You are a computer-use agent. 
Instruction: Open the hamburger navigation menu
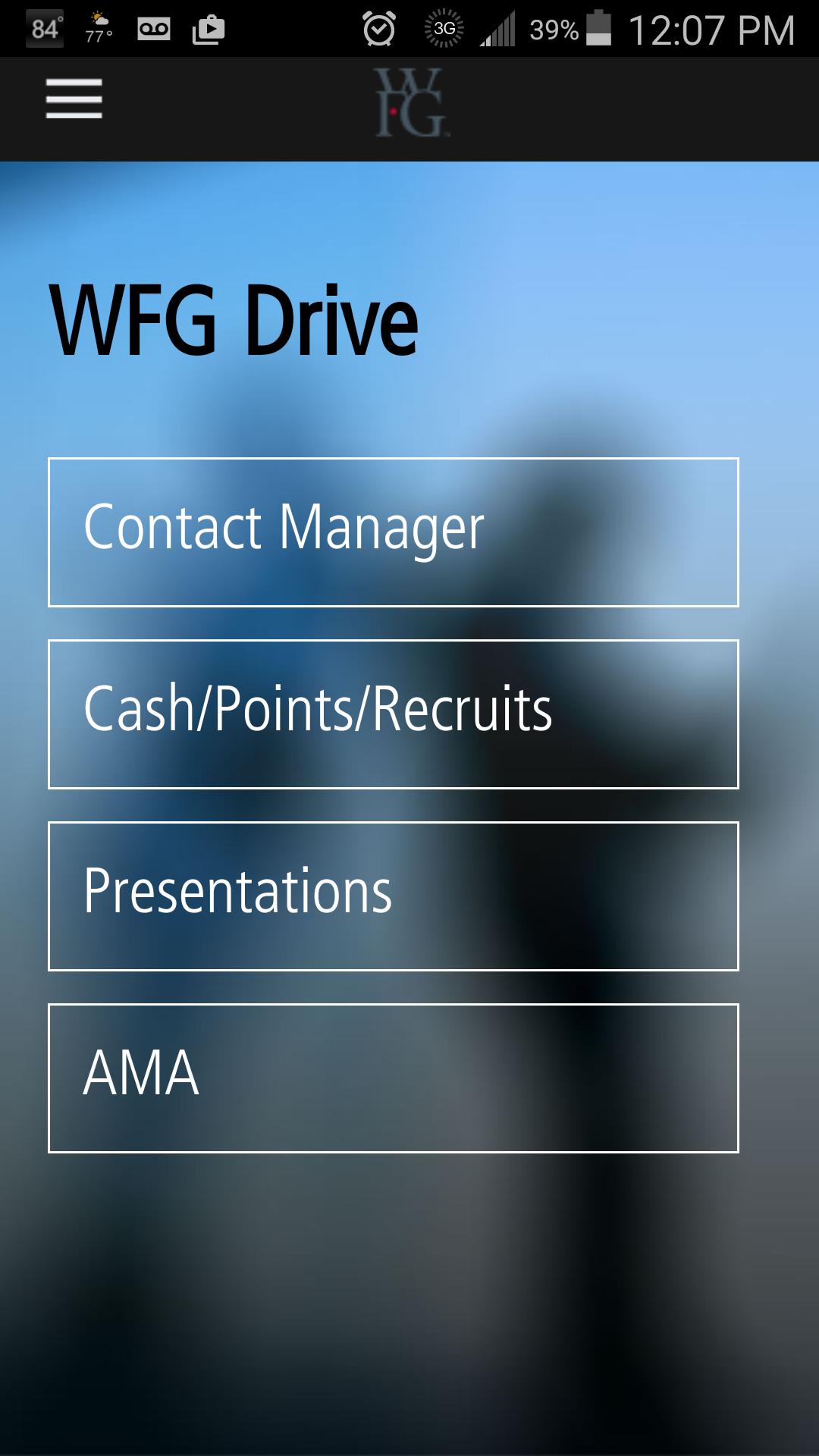[74, 99]
